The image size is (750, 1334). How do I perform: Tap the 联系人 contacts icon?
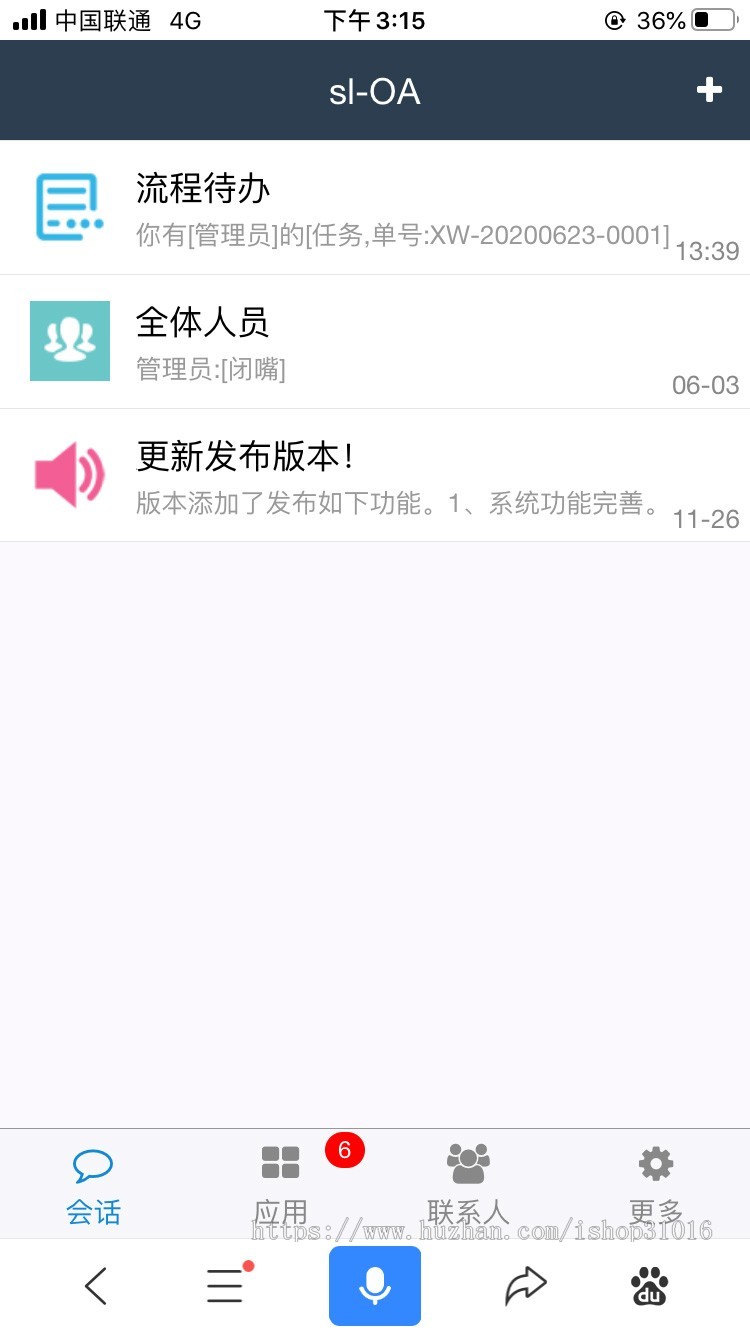pos(468,1161)
